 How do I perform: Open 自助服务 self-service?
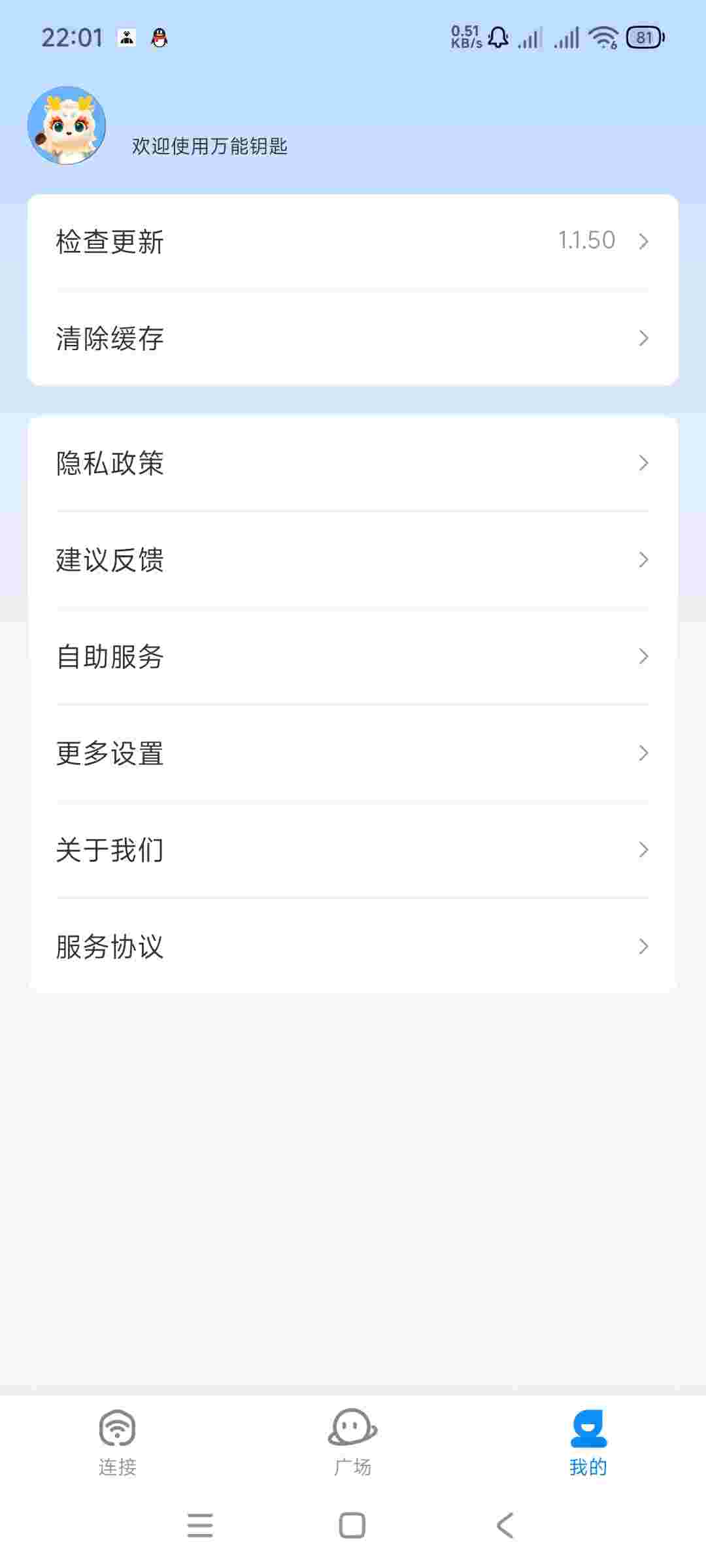pos(353,657)
